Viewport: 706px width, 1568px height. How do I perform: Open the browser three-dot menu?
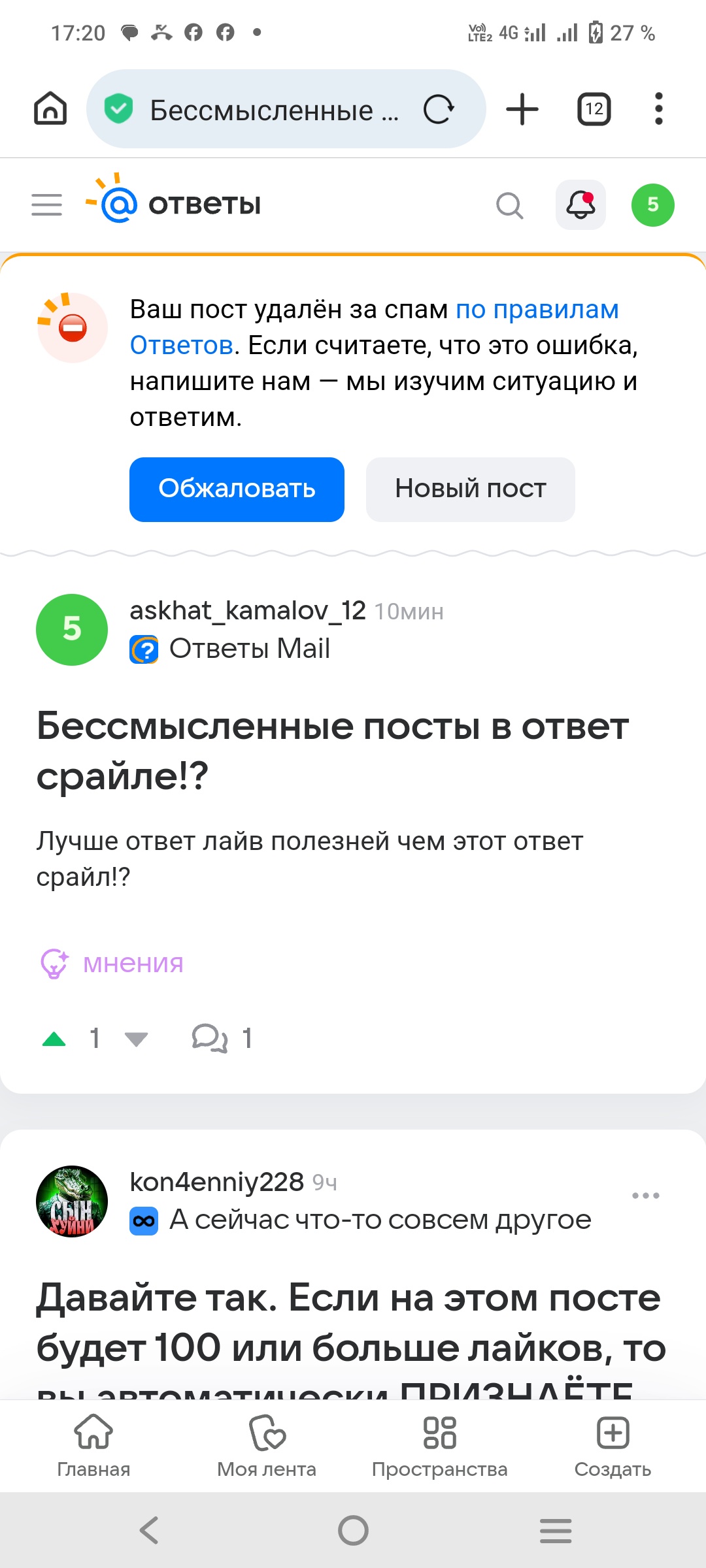coord(658,109)
